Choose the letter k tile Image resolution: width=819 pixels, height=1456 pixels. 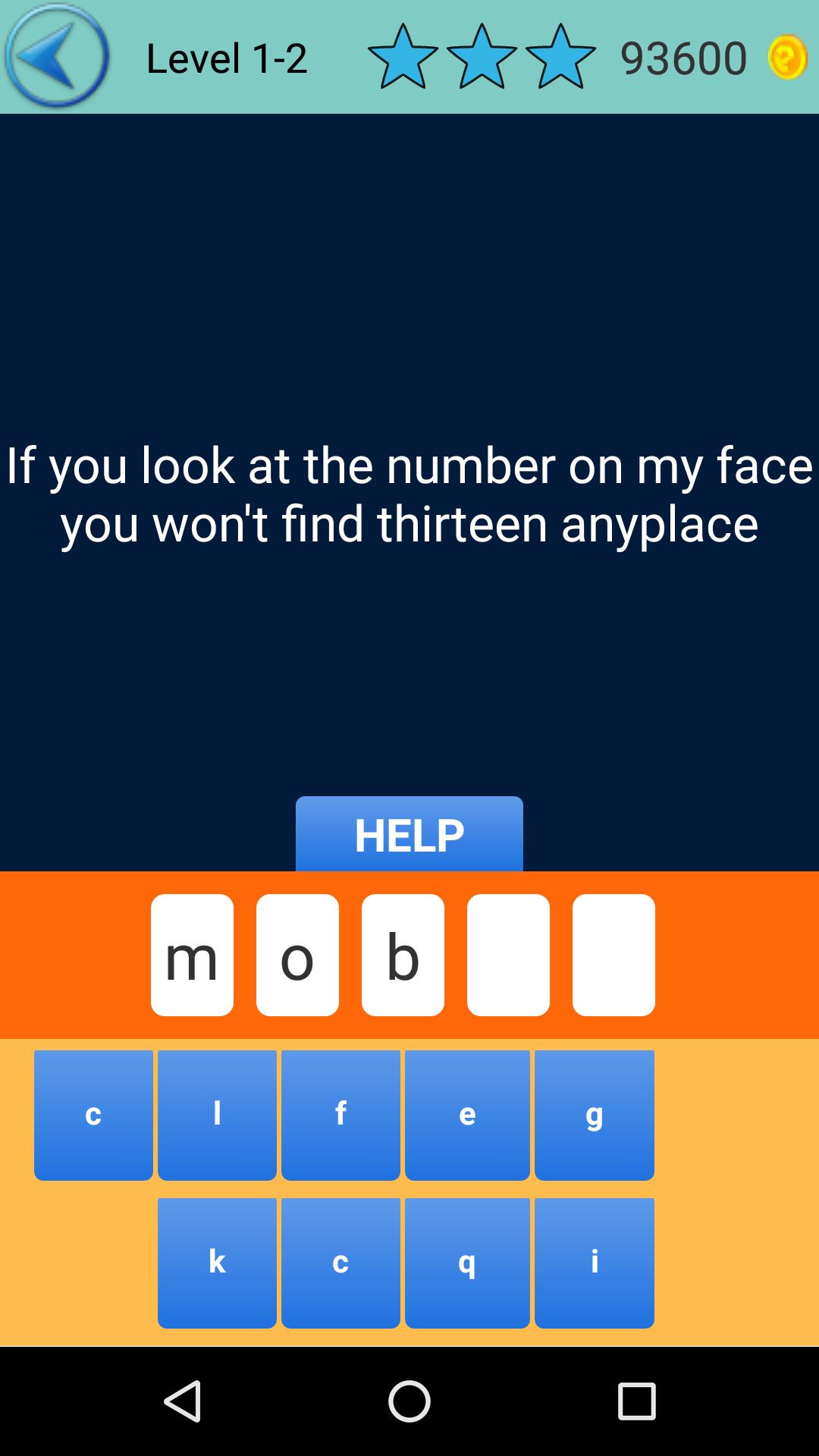217,1263
